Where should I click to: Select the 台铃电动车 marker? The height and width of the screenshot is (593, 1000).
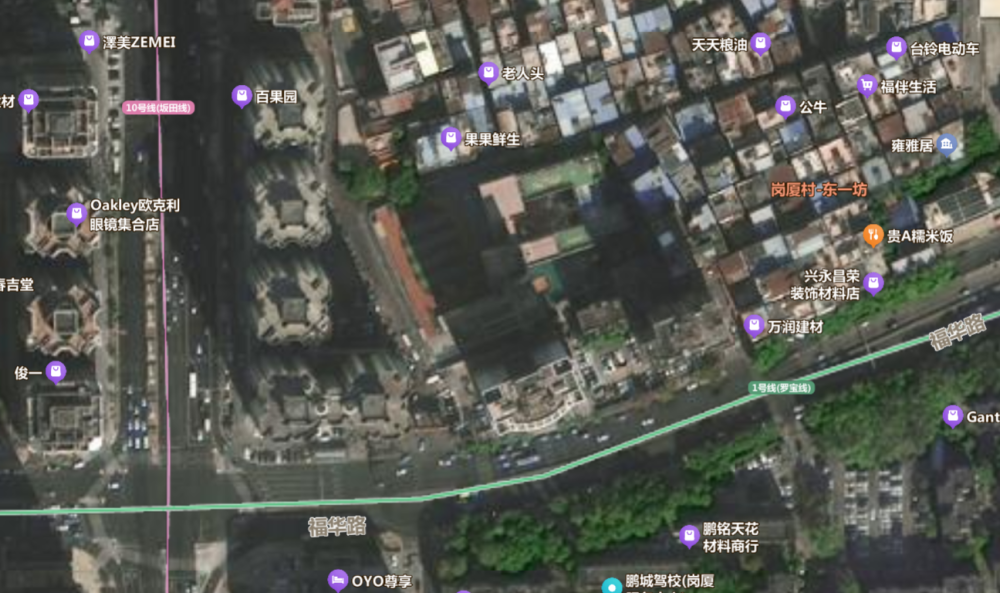click(896, 47)
